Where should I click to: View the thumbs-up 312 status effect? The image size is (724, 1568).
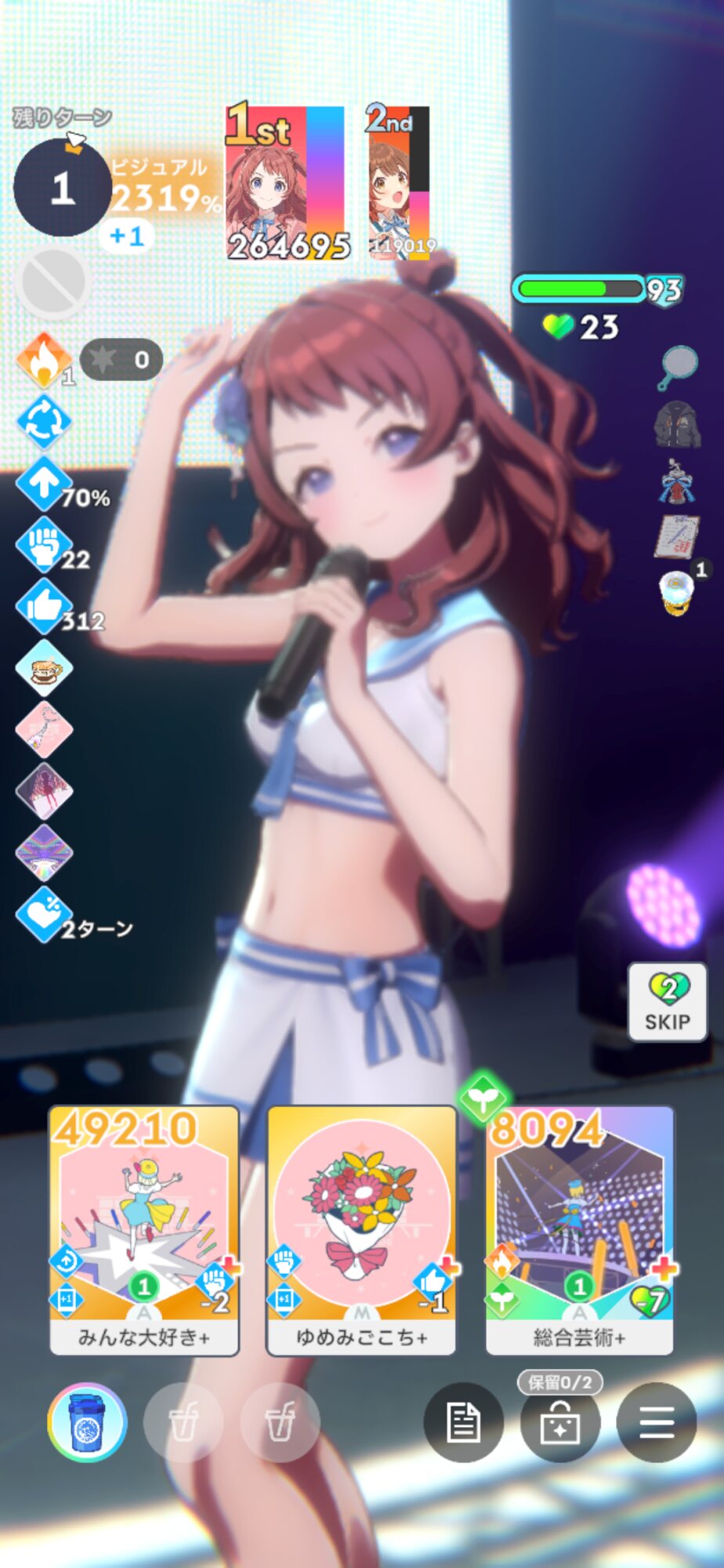tap(44, 607)
